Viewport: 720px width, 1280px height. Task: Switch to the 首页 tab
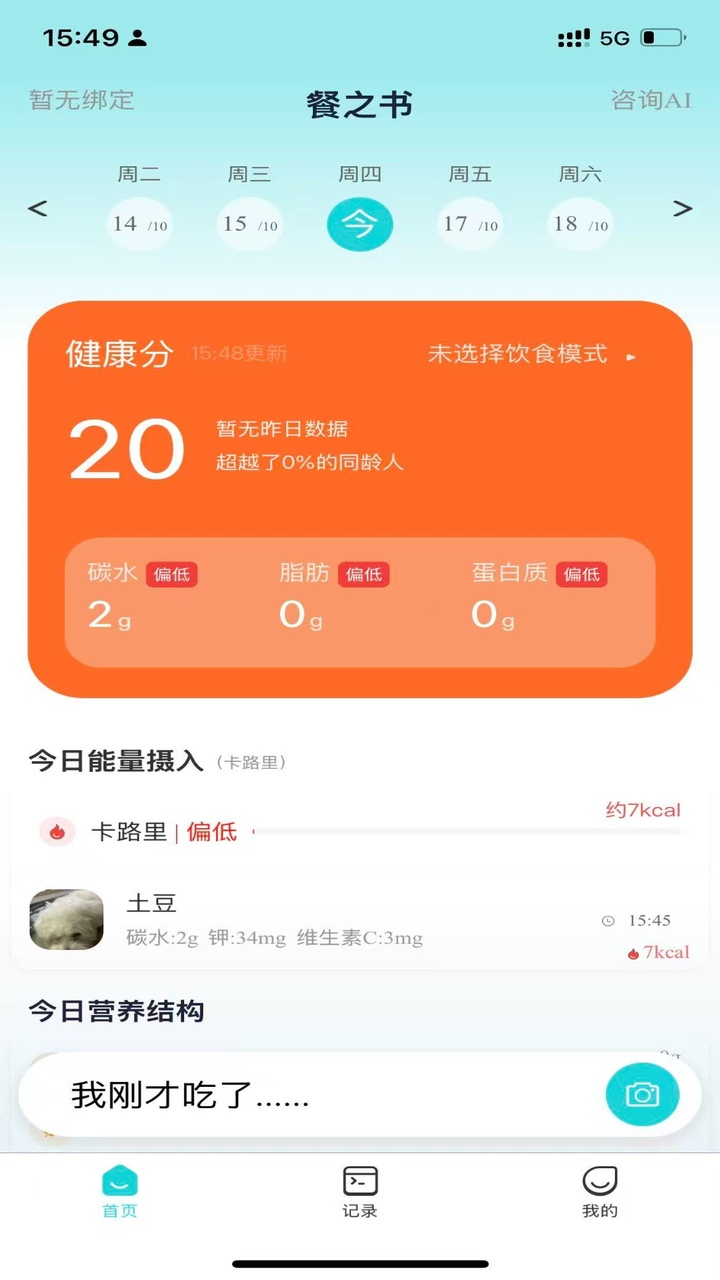[x=120, y=1192]
